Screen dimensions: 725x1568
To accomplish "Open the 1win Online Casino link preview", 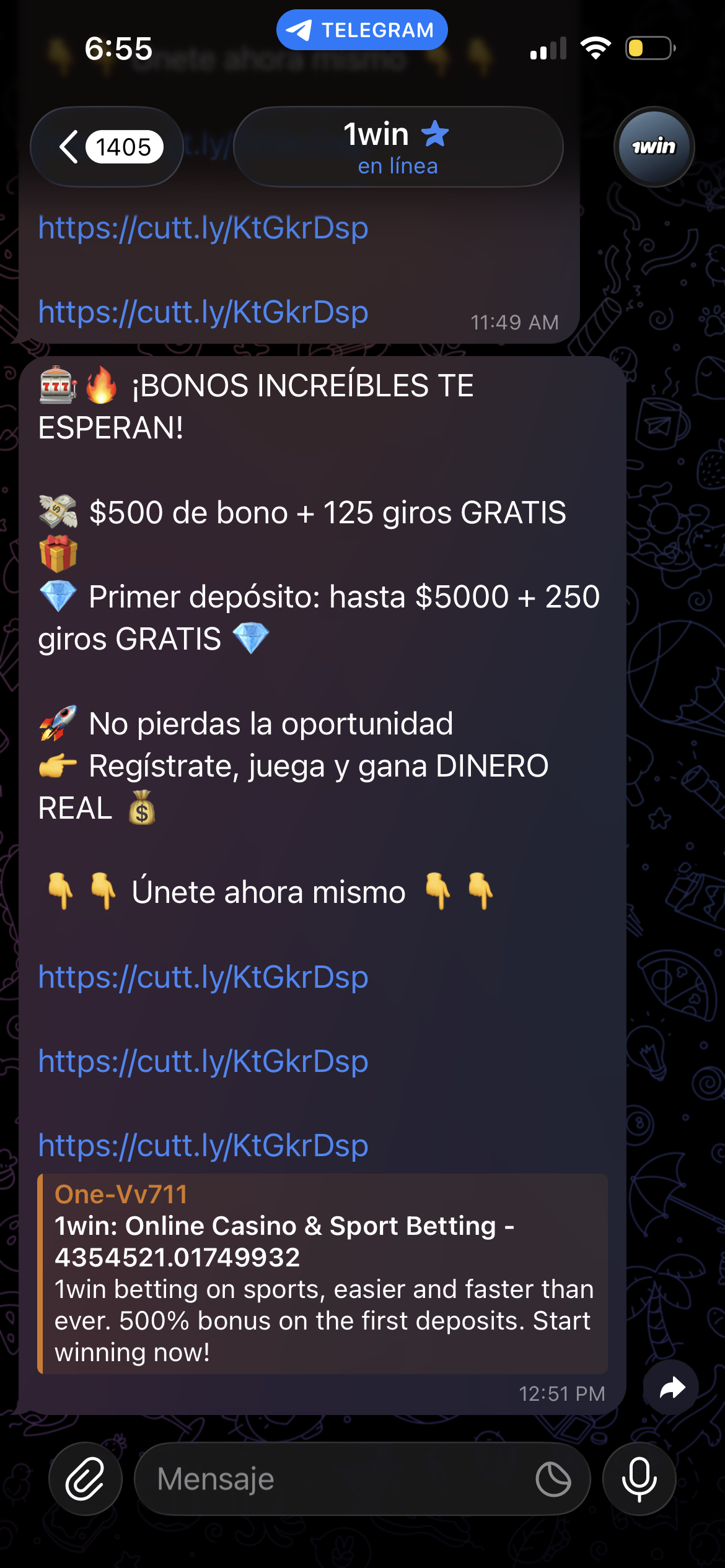I will tap(322, 1273).
